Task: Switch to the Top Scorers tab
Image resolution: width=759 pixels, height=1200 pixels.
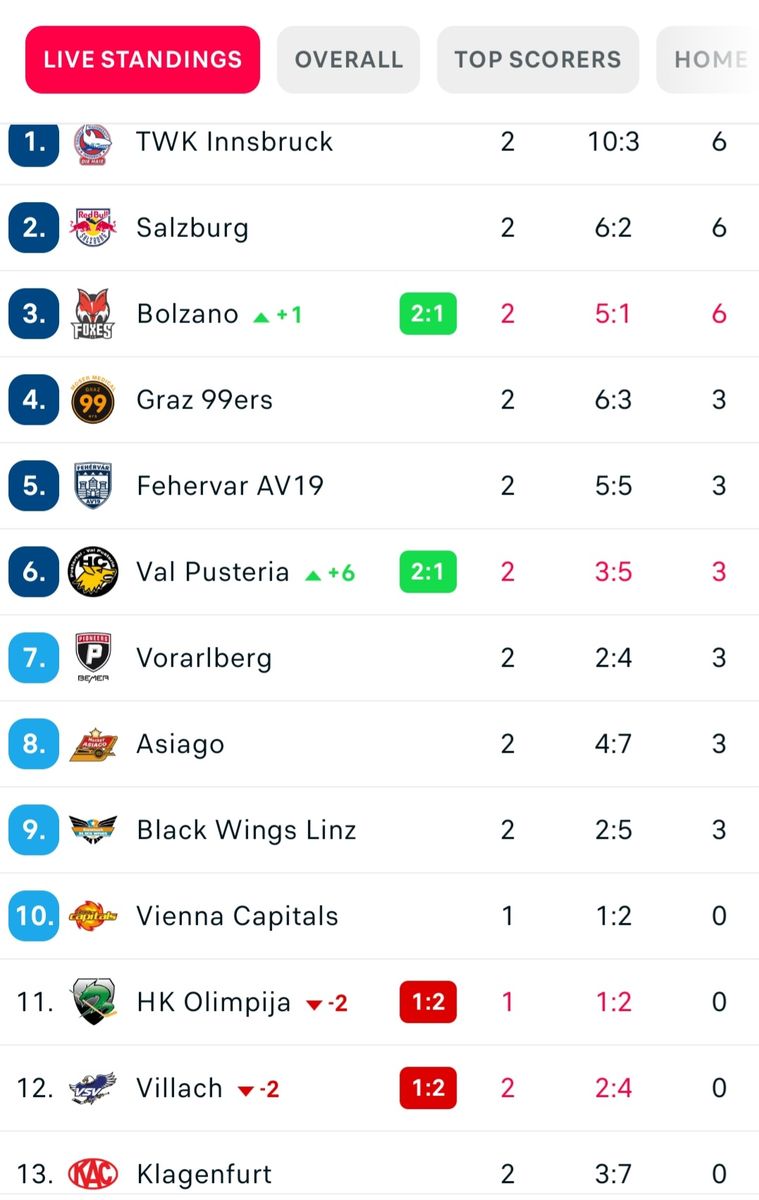Action: (x=537, y=60)
